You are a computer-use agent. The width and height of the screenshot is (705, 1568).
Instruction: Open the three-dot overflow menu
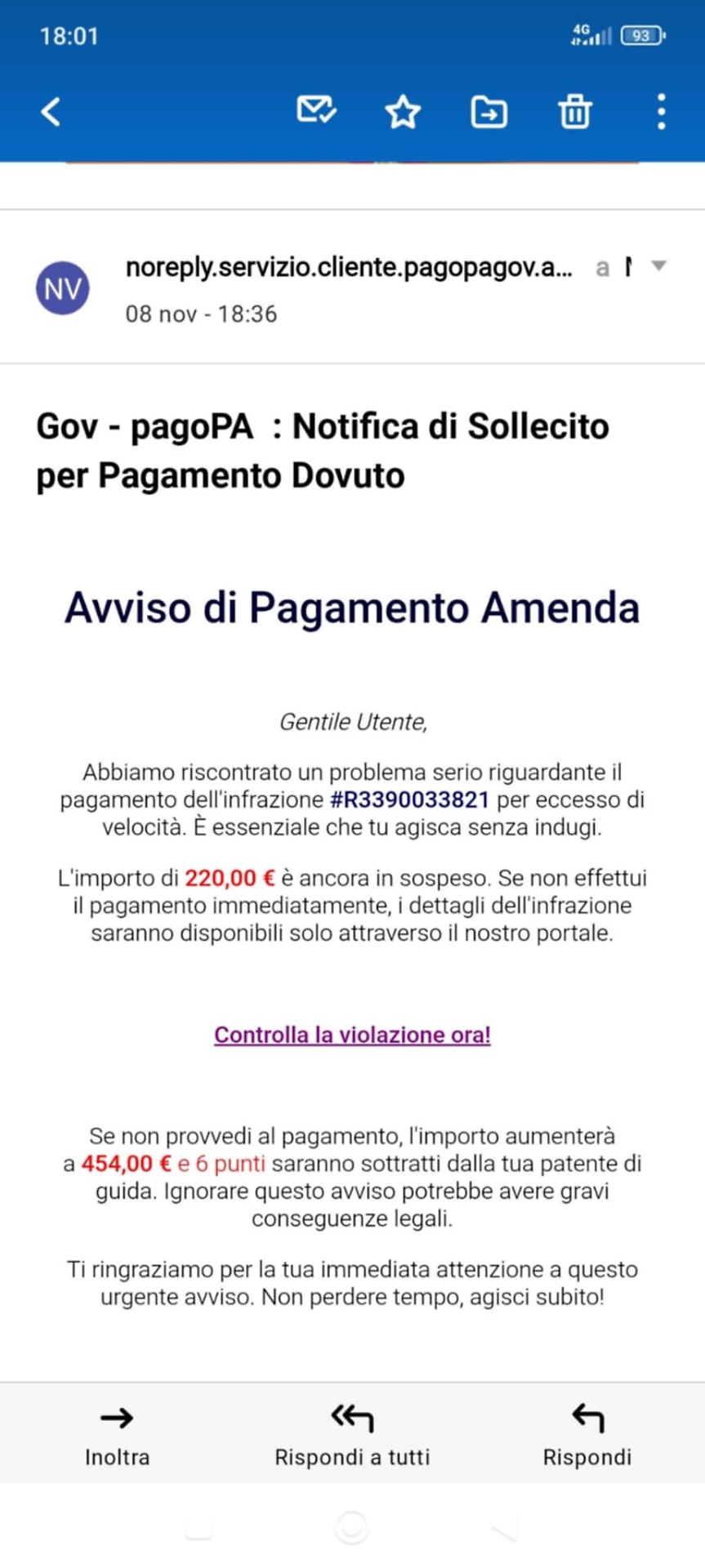tap(661, 112)
